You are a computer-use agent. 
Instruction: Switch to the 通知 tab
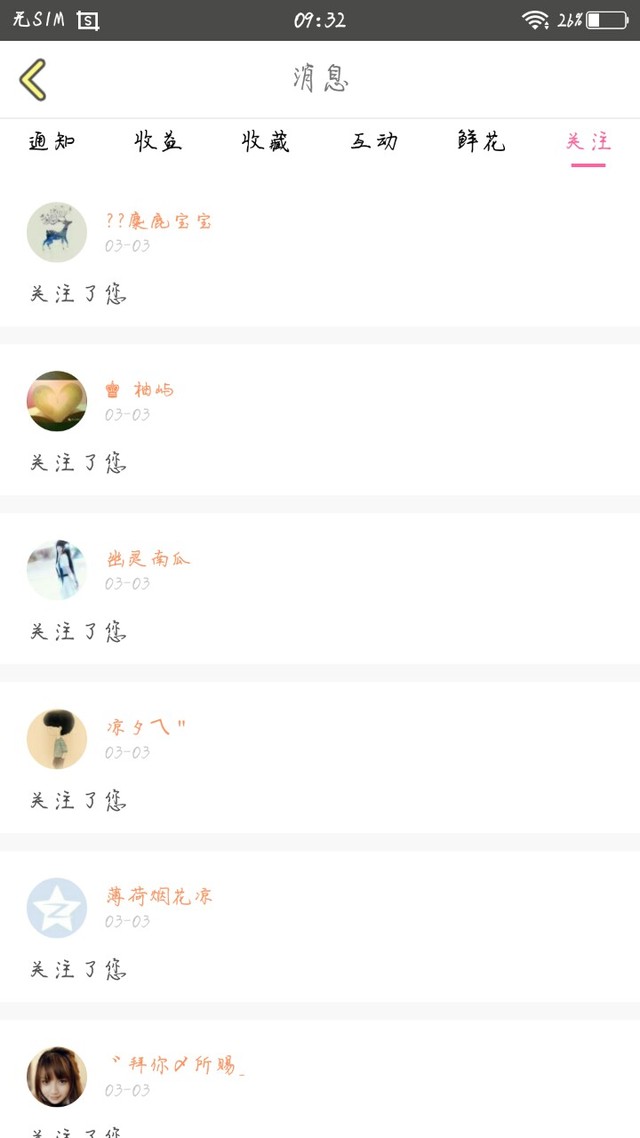(x=52, y=142)
